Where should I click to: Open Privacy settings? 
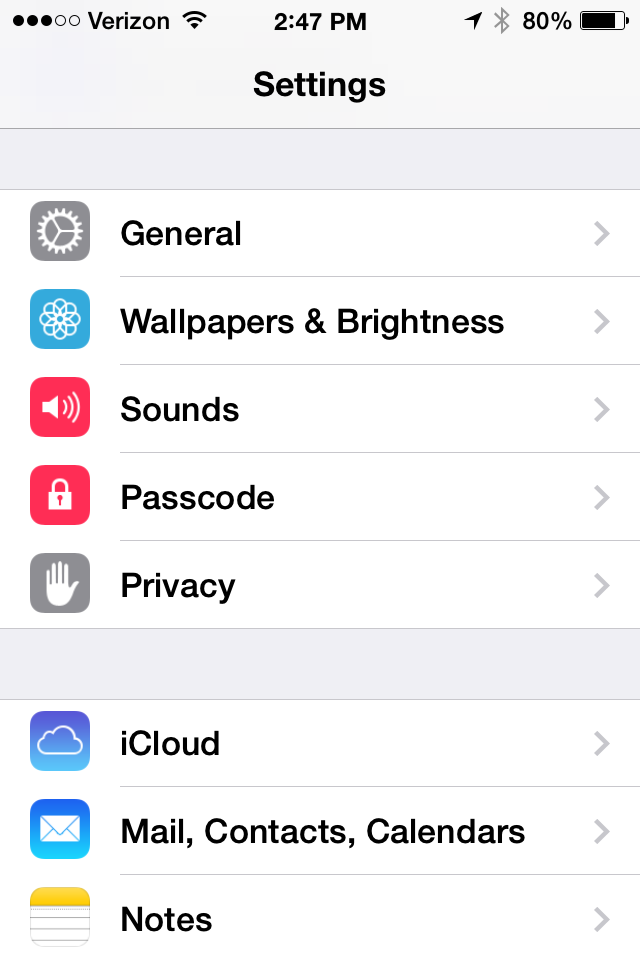click(x=320, y=585)
